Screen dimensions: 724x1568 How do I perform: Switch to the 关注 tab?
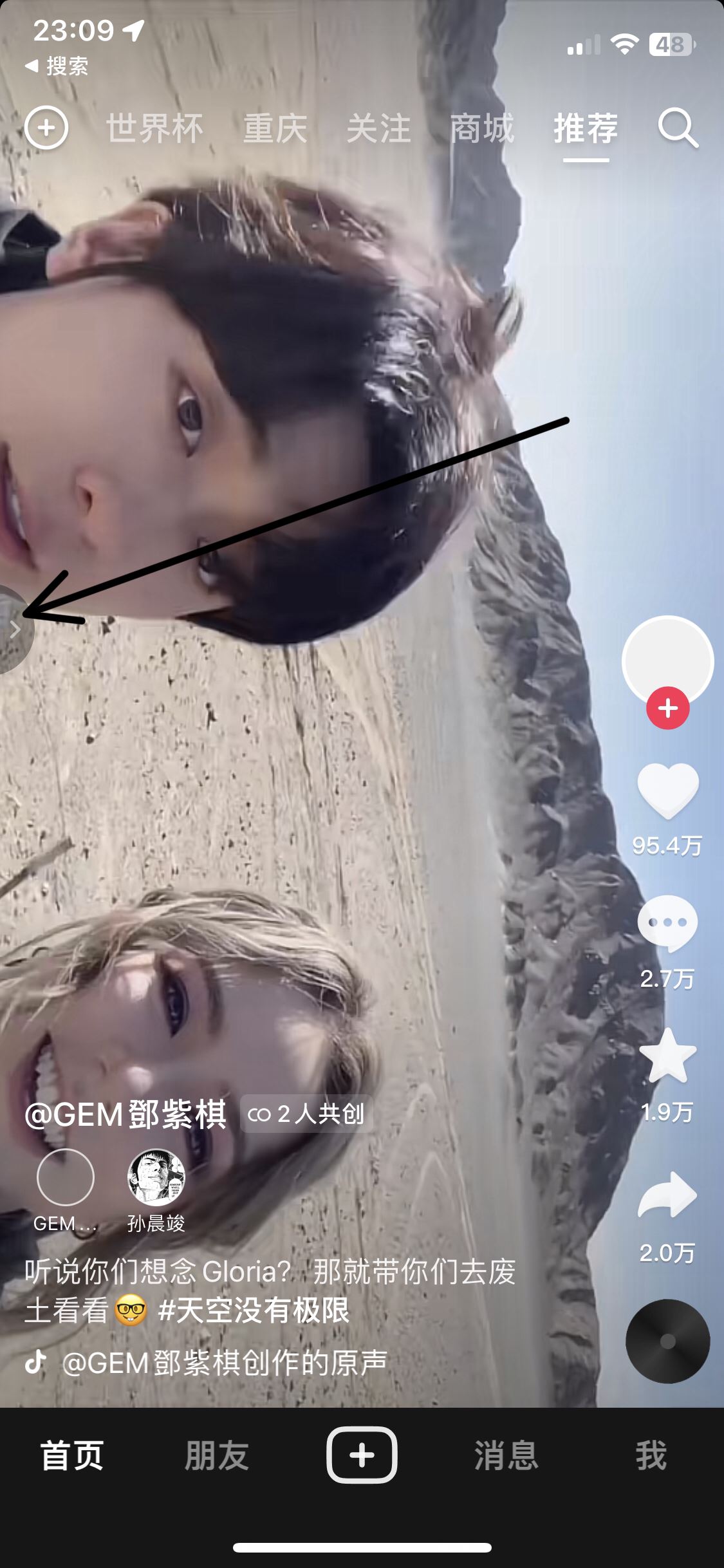click(378, 129)
